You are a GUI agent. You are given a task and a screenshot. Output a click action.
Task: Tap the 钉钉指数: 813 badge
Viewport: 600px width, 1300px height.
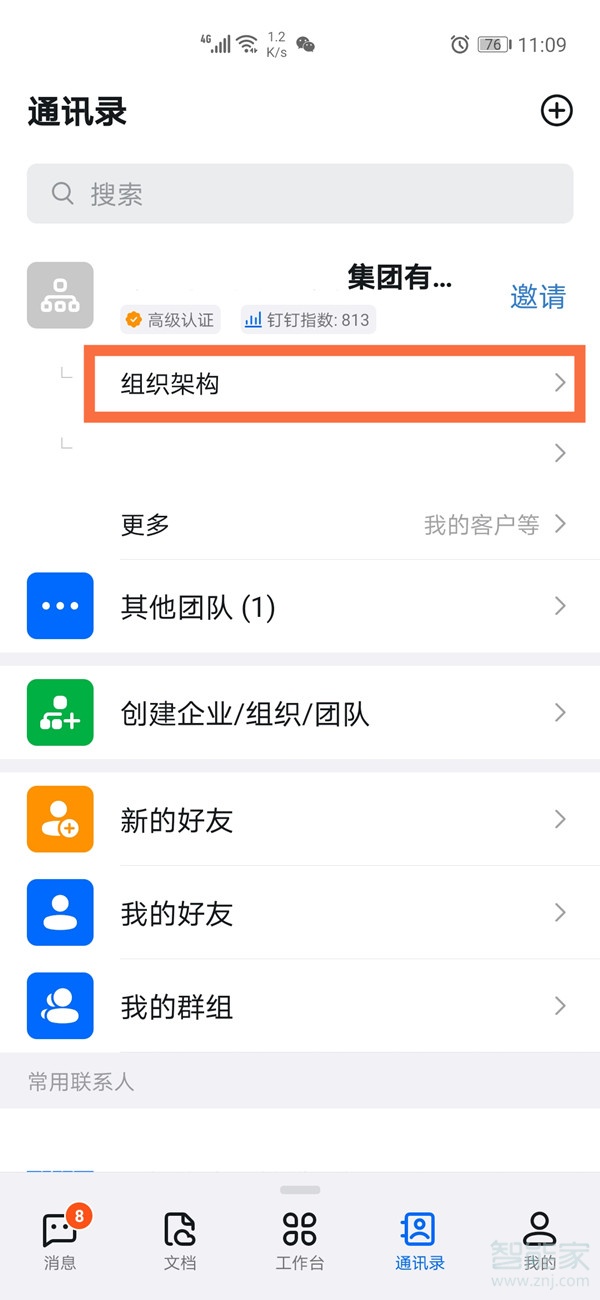[308, 320]
